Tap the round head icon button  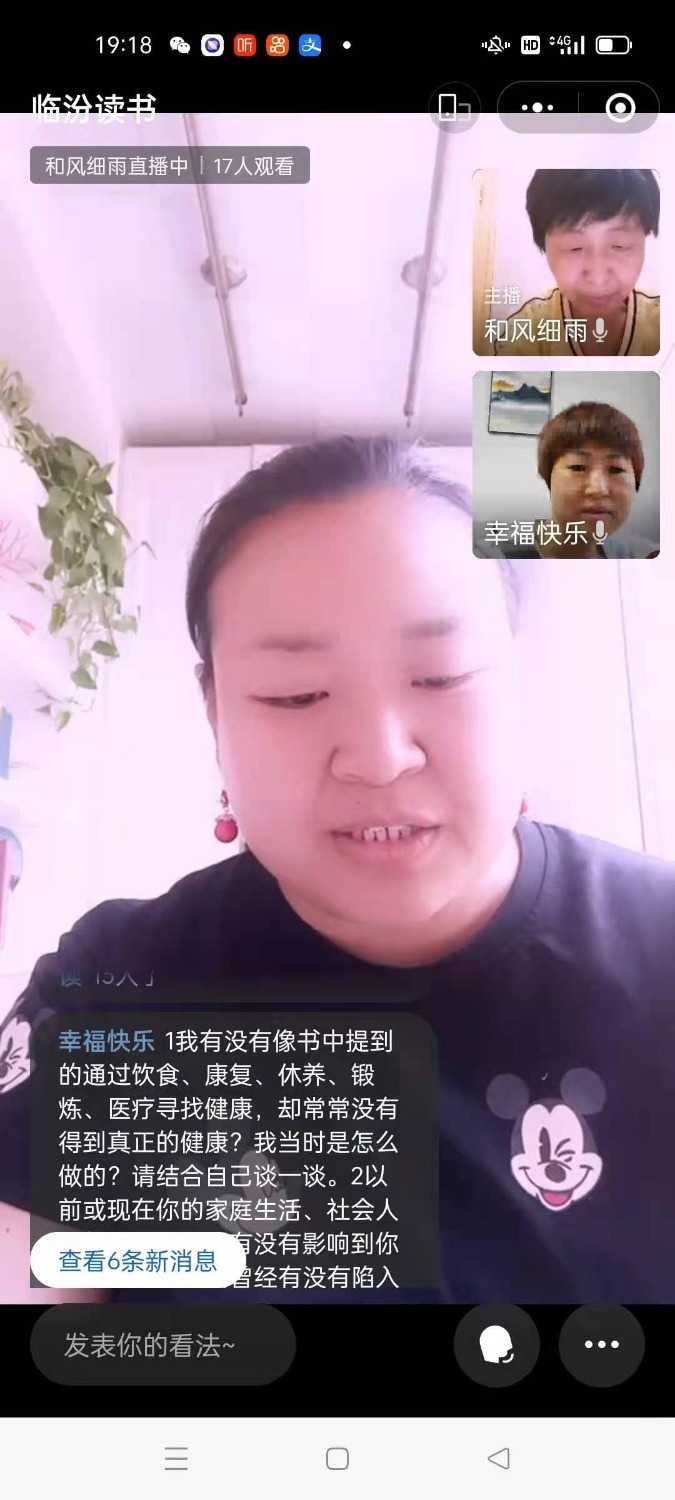click(x=497, y=1345)
